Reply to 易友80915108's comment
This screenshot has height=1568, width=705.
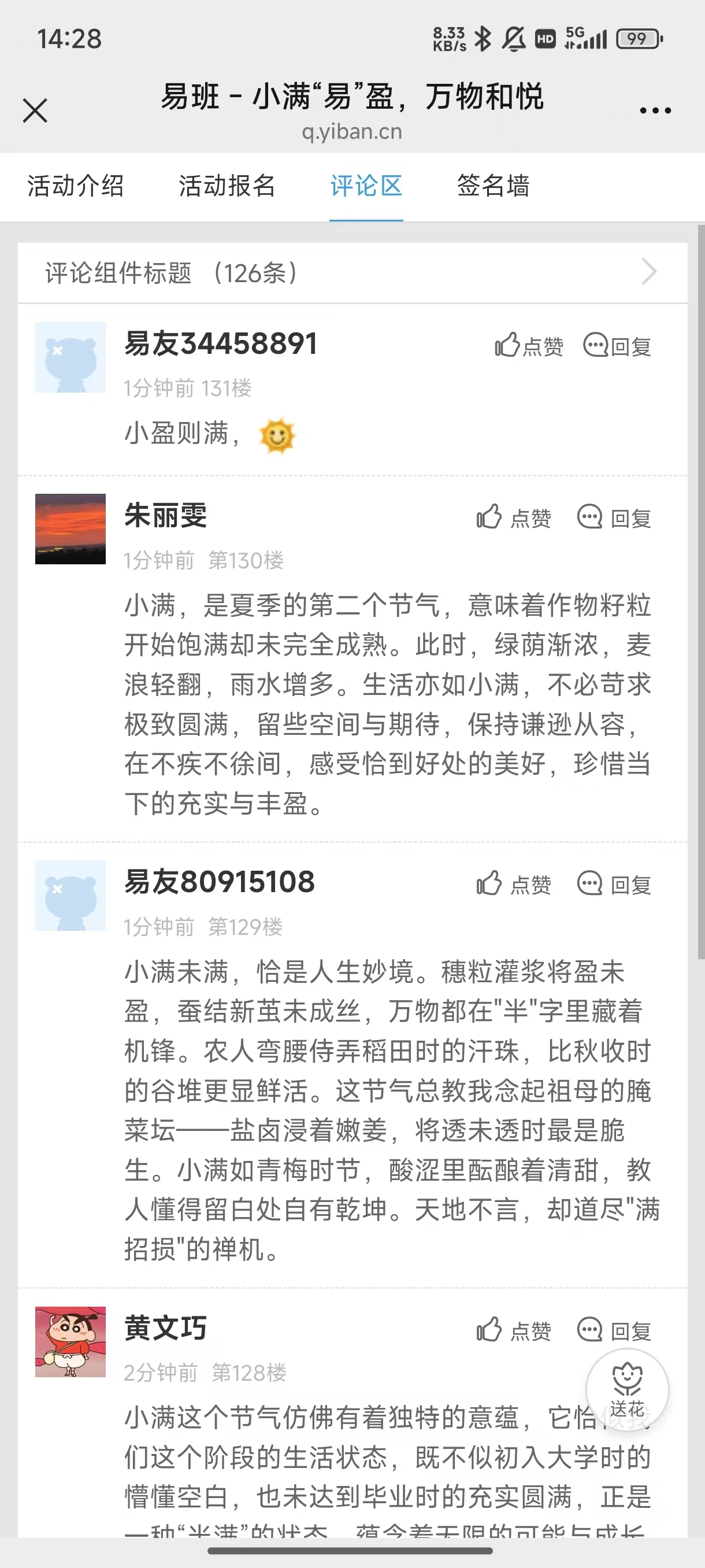(x=614, y=885)
